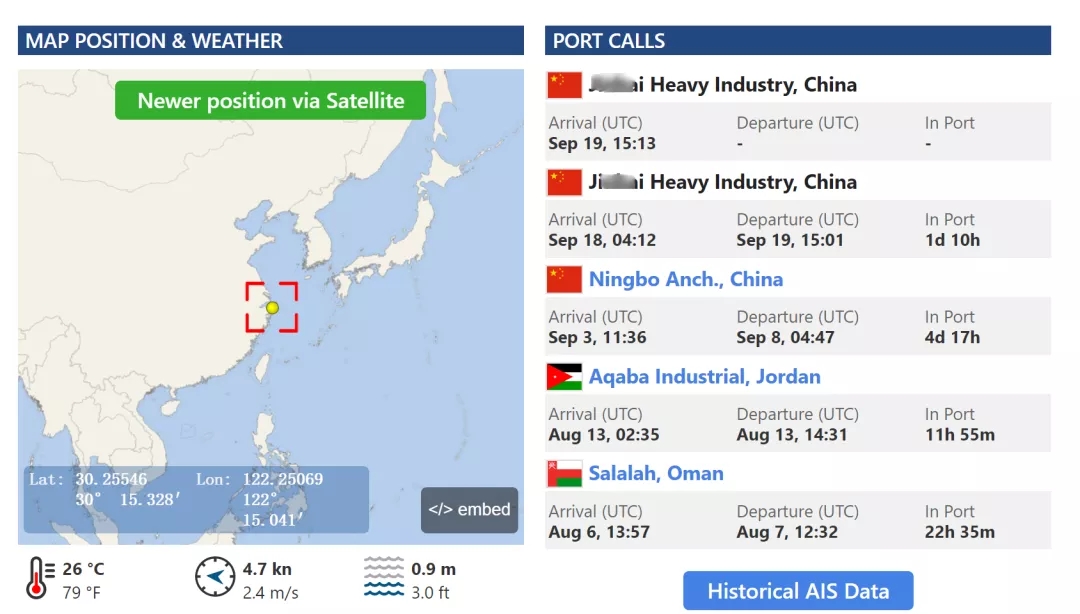The height and width of the screenshot is (614, 1080).
Task: Tap the yellow vessel position marker
Action: pyautogui.click(x=272, y=308)
